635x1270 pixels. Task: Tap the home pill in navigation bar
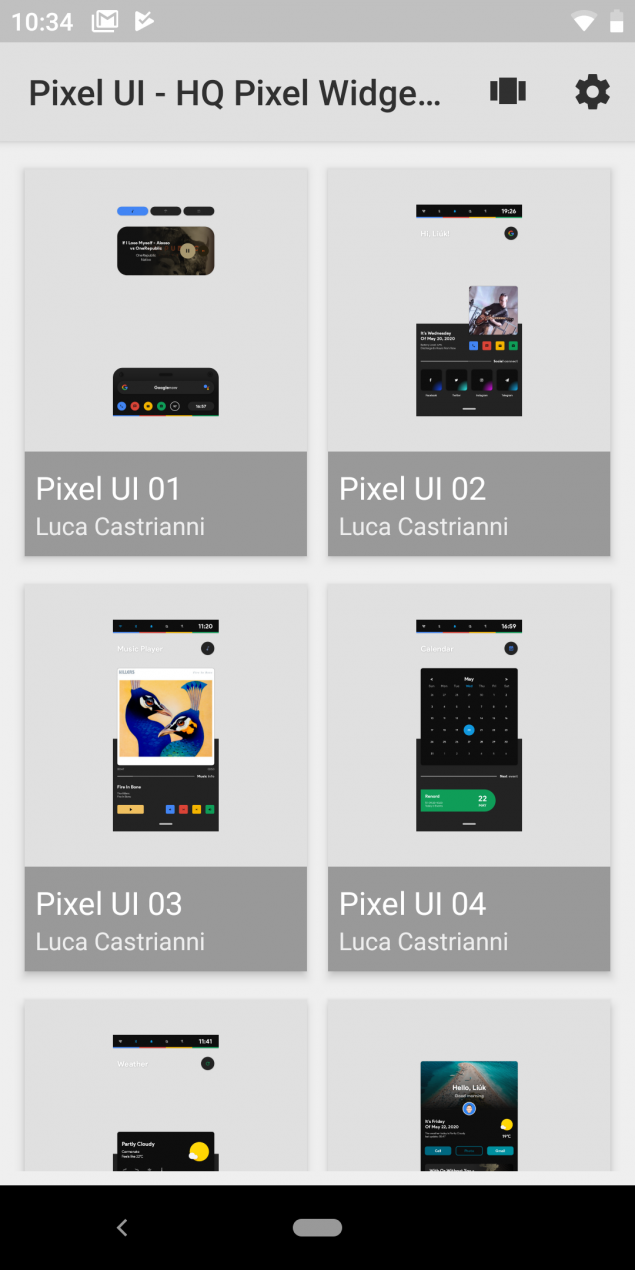317,1227
